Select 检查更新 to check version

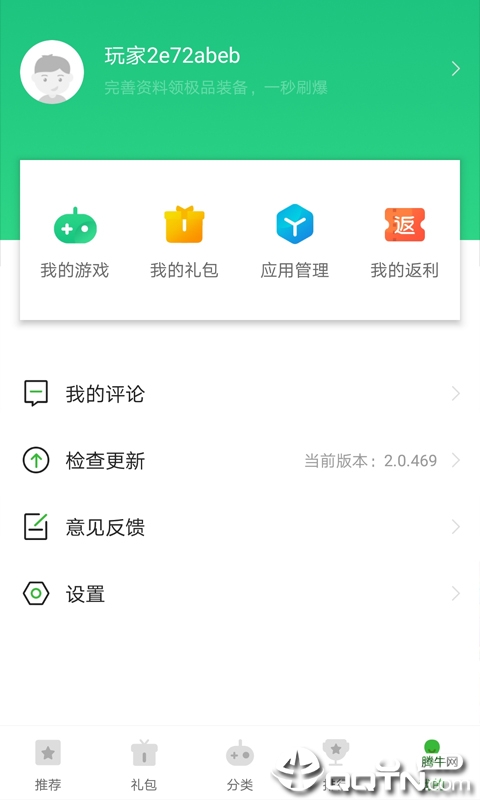[x=240, y=460]
